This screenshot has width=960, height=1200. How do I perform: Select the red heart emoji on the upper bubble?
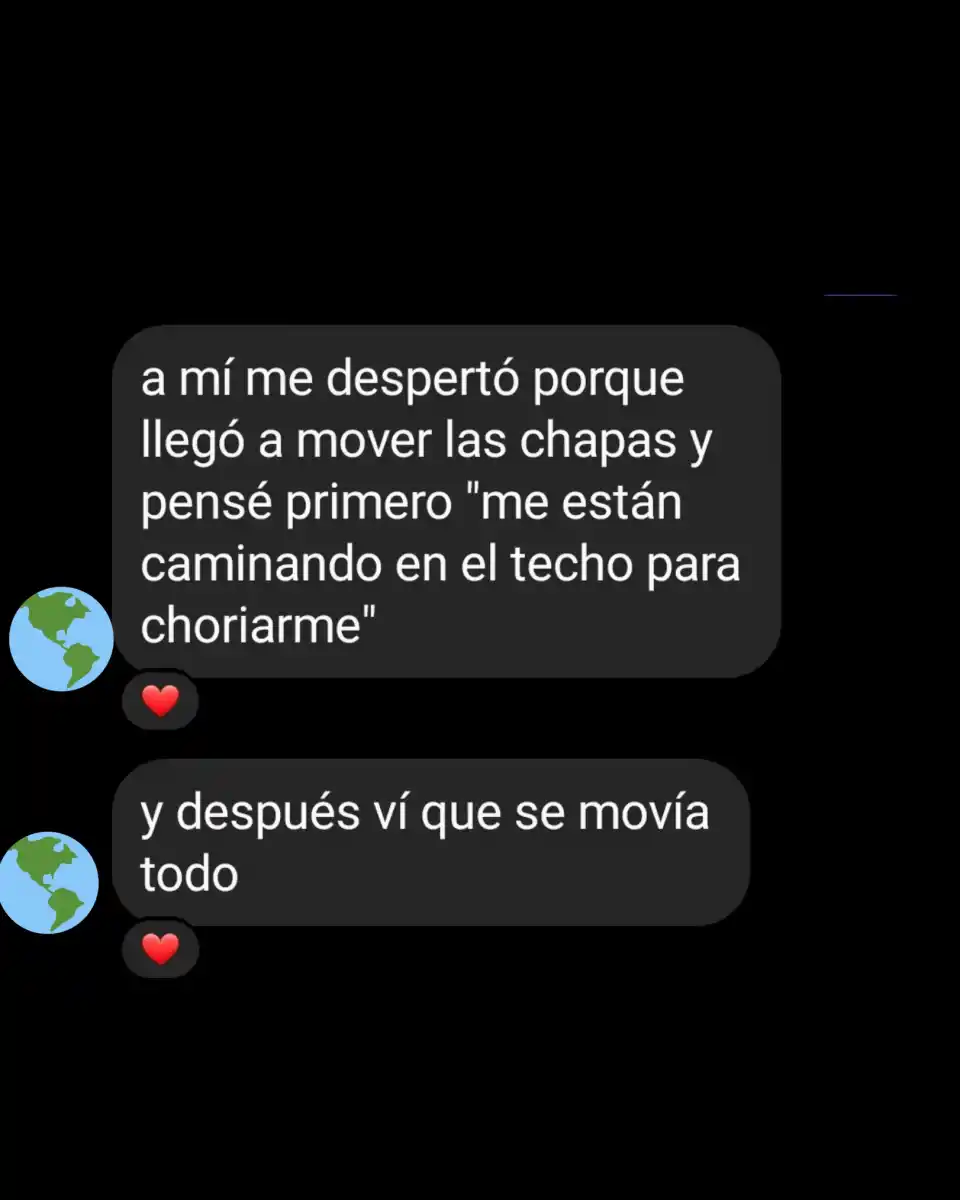pos(160,700)
